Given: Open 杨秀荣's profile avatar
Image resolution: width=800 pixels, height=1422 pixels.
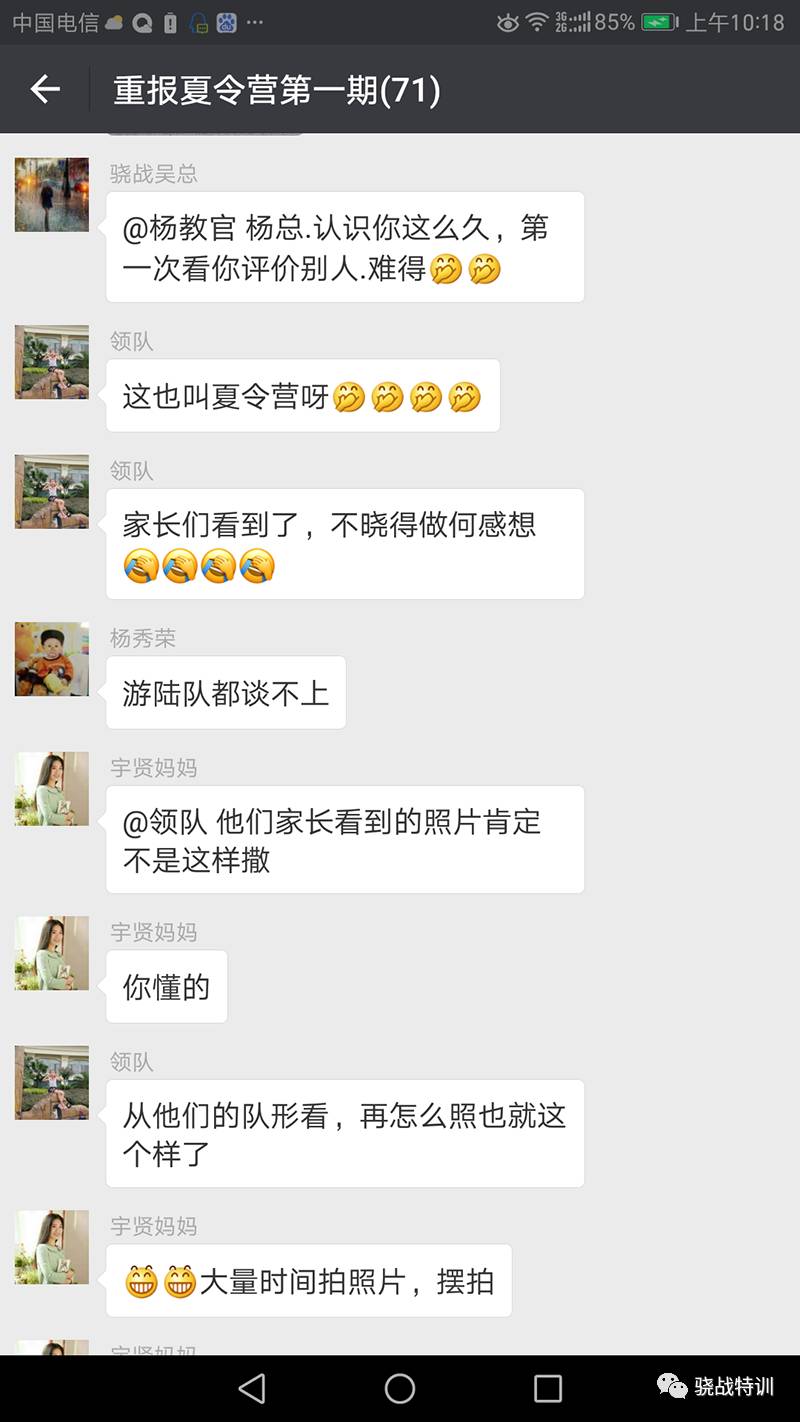Looking at the screenshot, I should [52, 659].
